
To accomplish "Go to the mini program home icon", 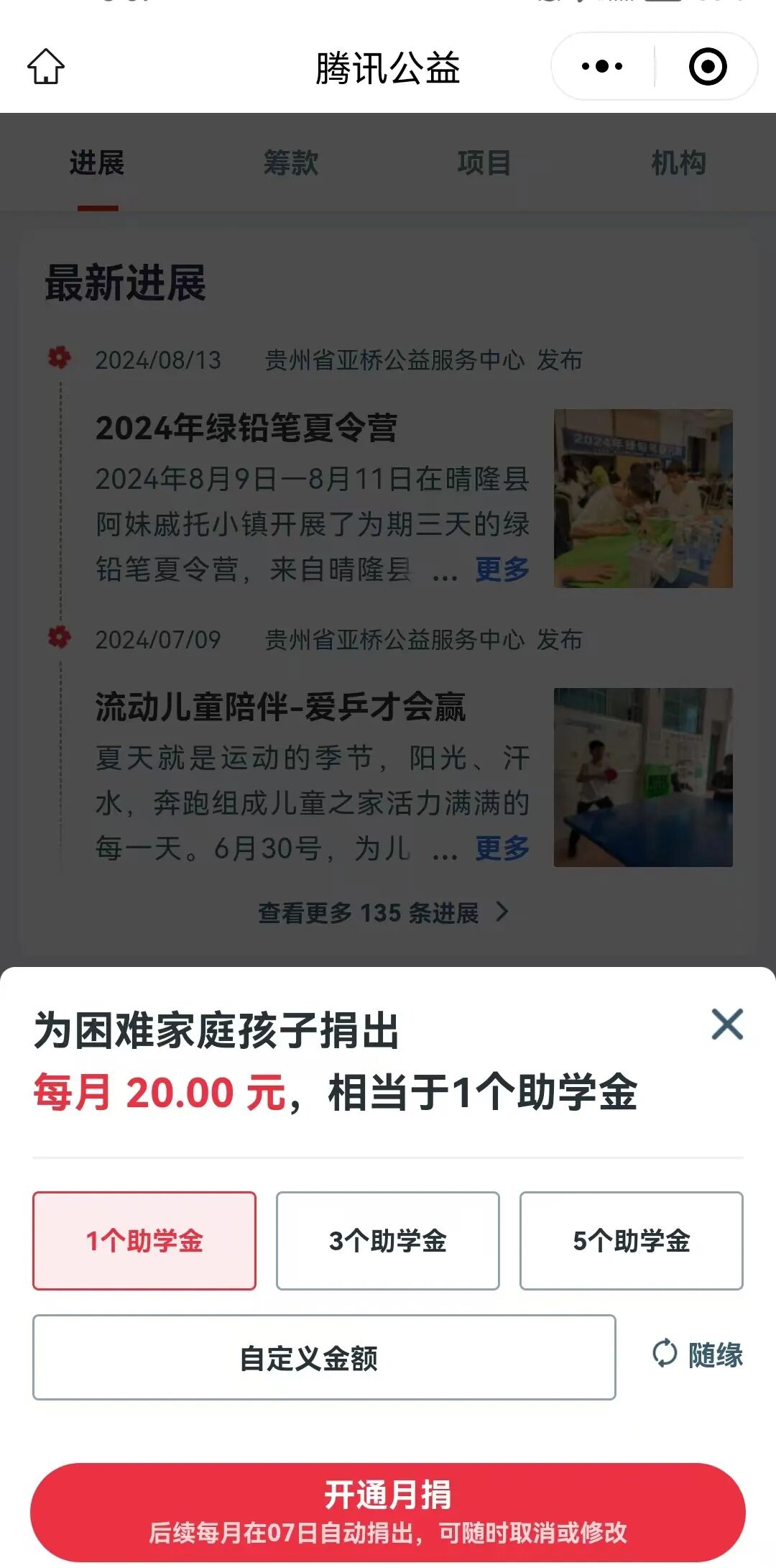I will (46, 67).
